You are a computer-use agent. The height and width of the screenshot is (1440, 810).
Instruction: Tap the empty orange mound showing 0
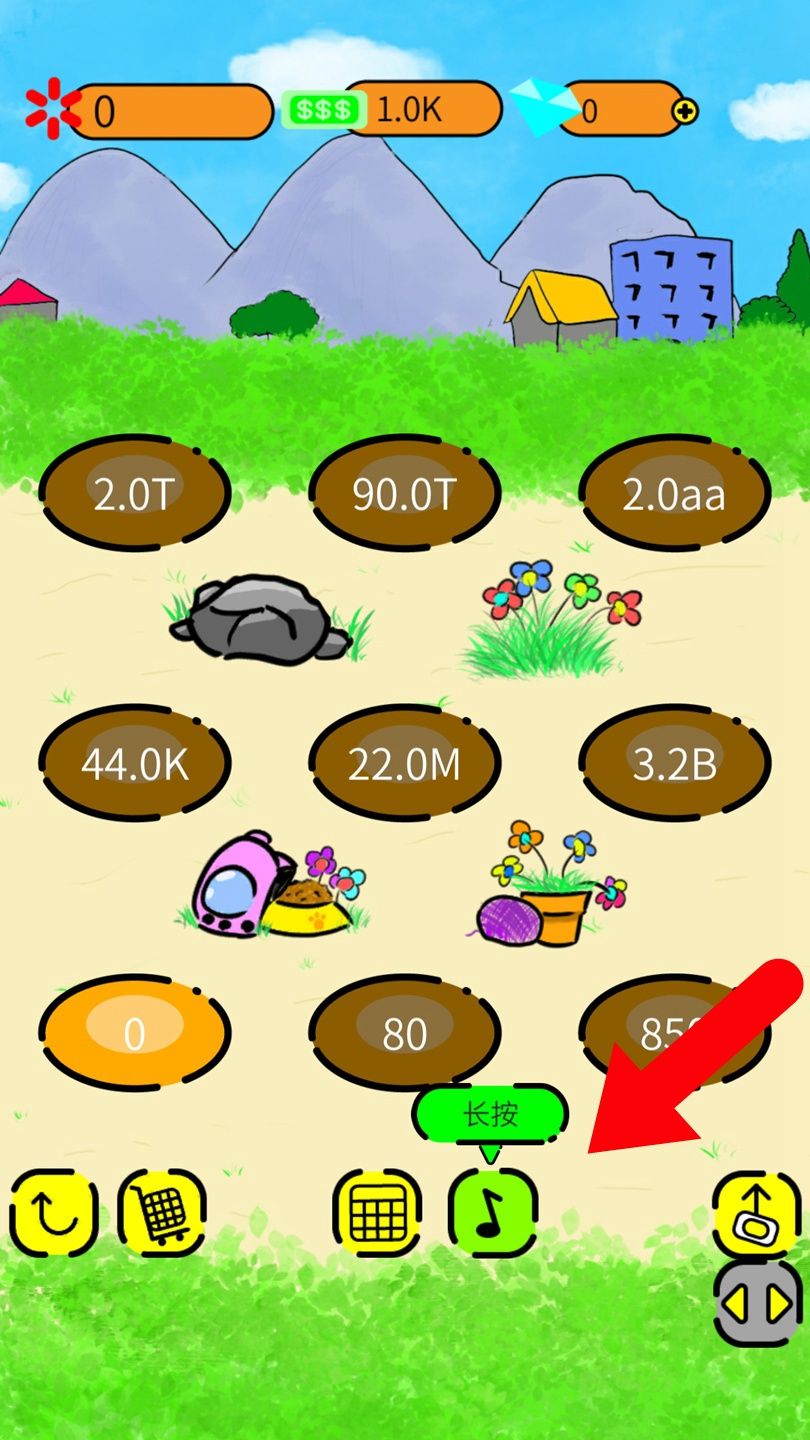coord(135,1030)
